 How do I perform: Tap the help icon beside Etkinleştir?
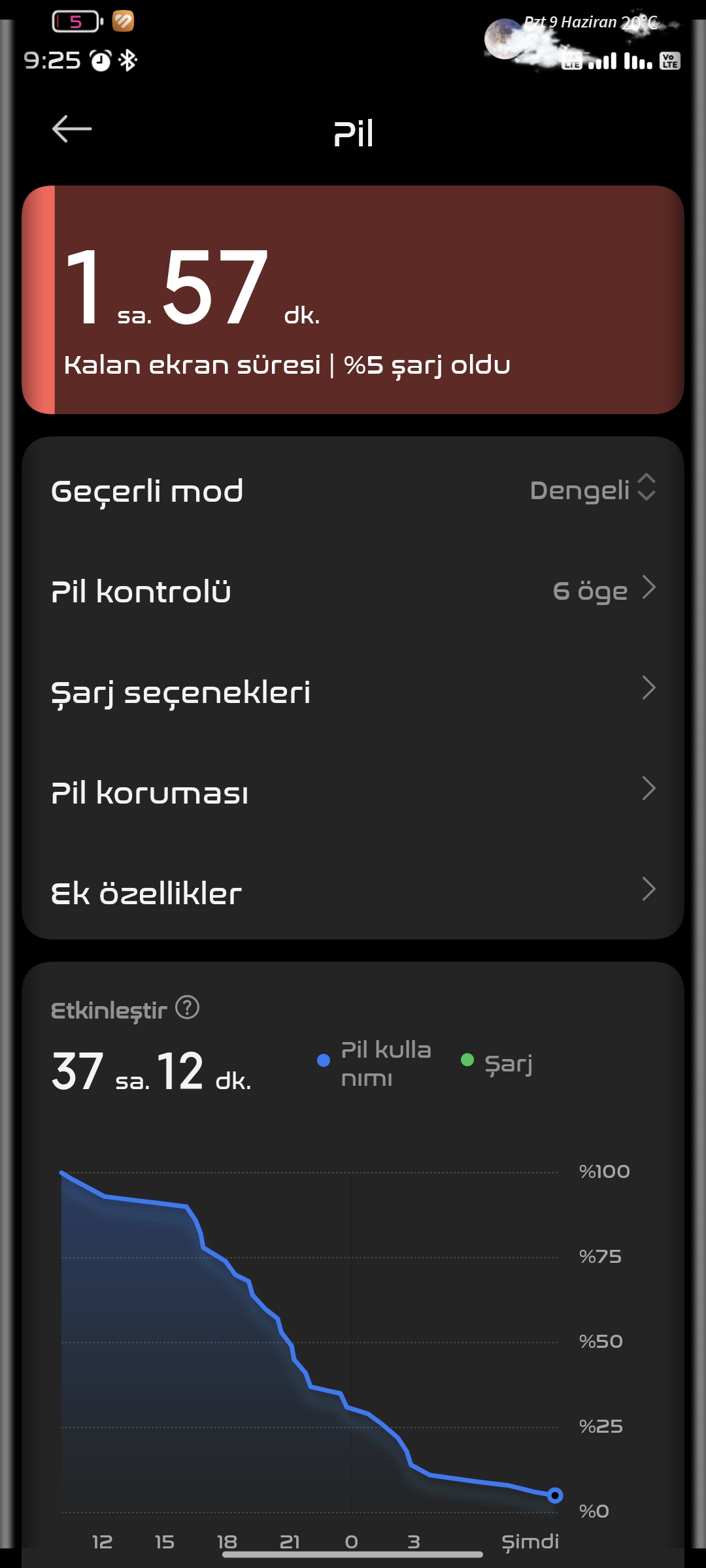point(188,1007)
